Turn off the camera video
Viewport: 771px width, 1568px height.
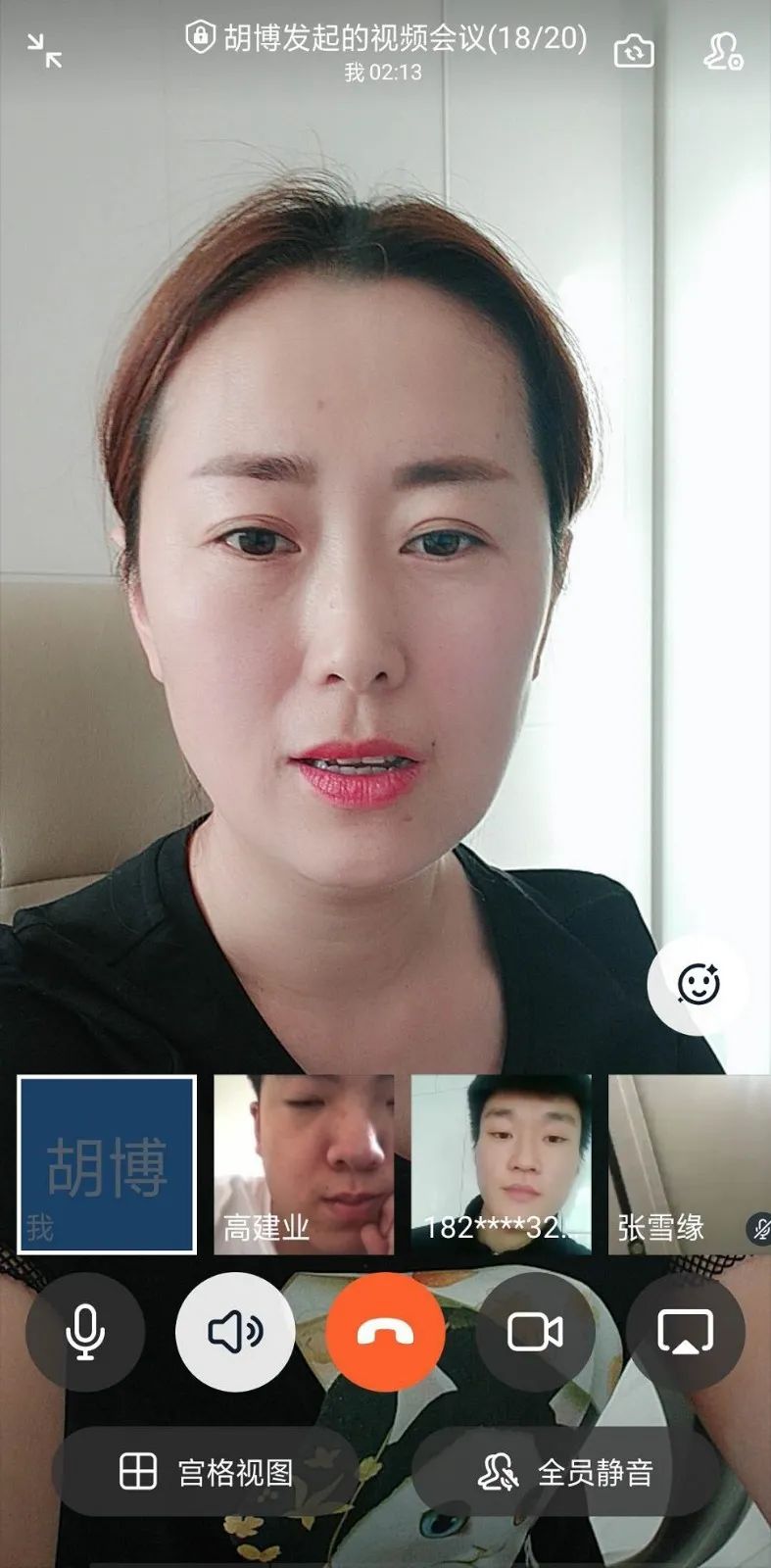click(x=535, y=1332)
